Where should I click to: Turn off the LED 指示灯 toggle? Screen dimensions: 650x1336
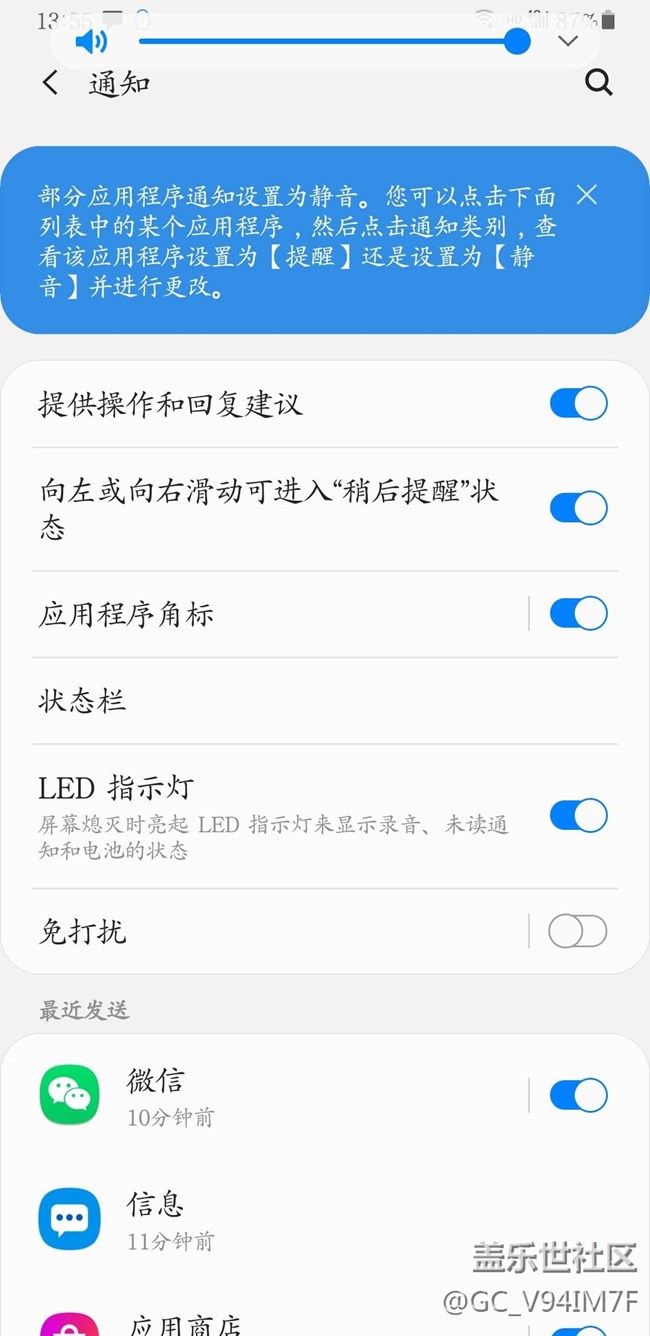click(x=578, y=816)
